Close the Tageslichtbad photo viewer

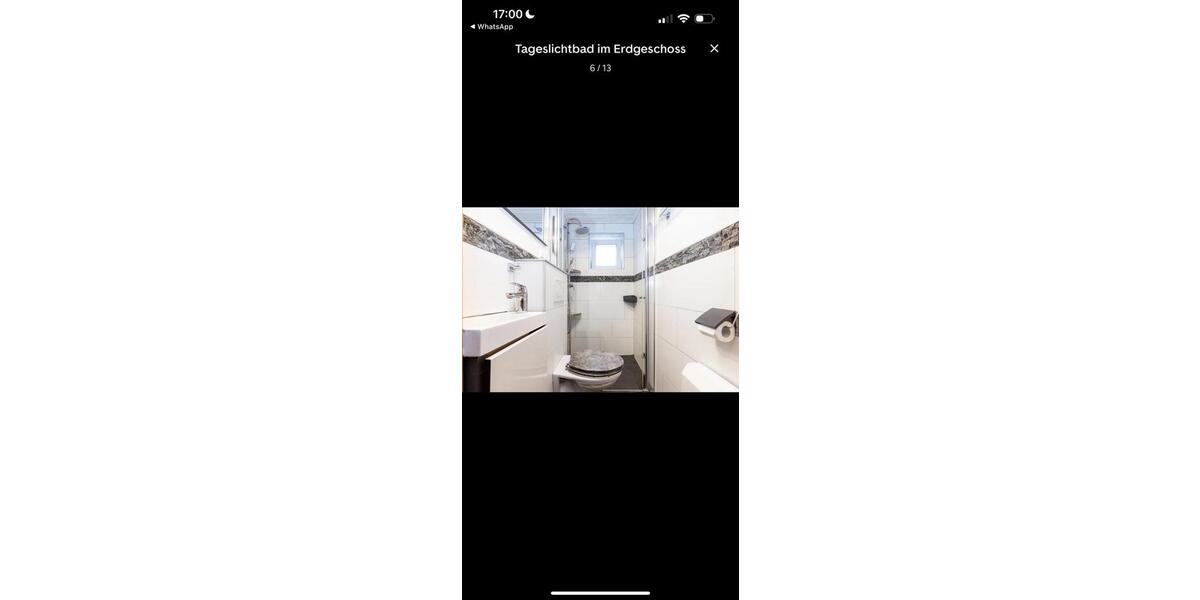coord(714,48)
